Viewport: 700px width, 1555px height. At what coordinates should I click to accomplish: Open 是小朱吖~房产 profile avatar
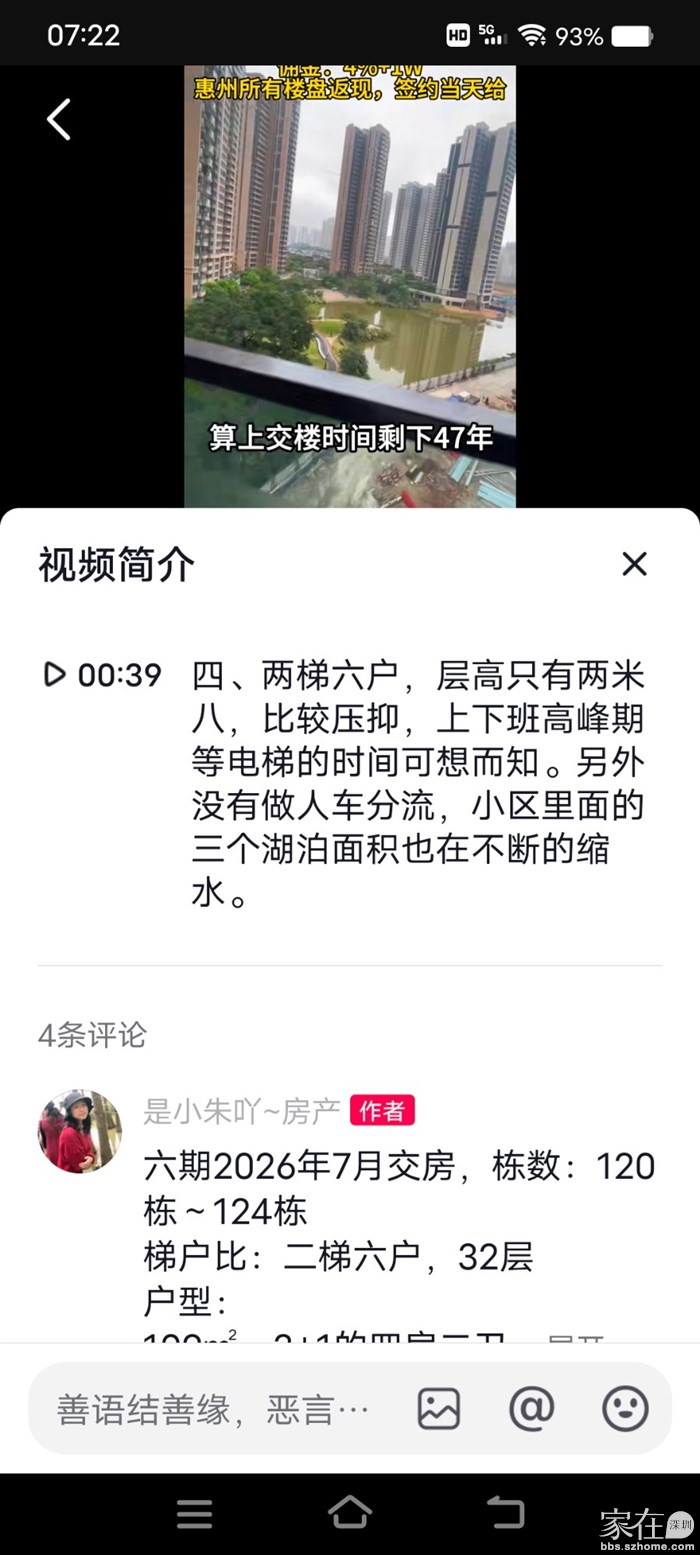(80, 1130)
